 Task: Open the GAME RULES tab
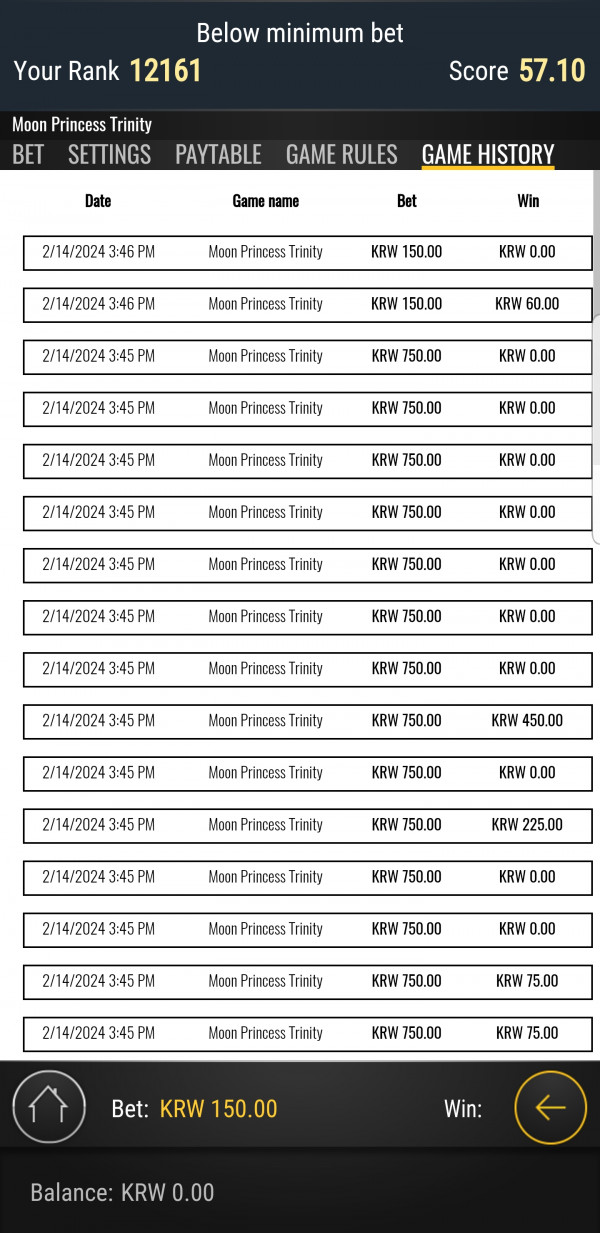(x=341, y=155)
